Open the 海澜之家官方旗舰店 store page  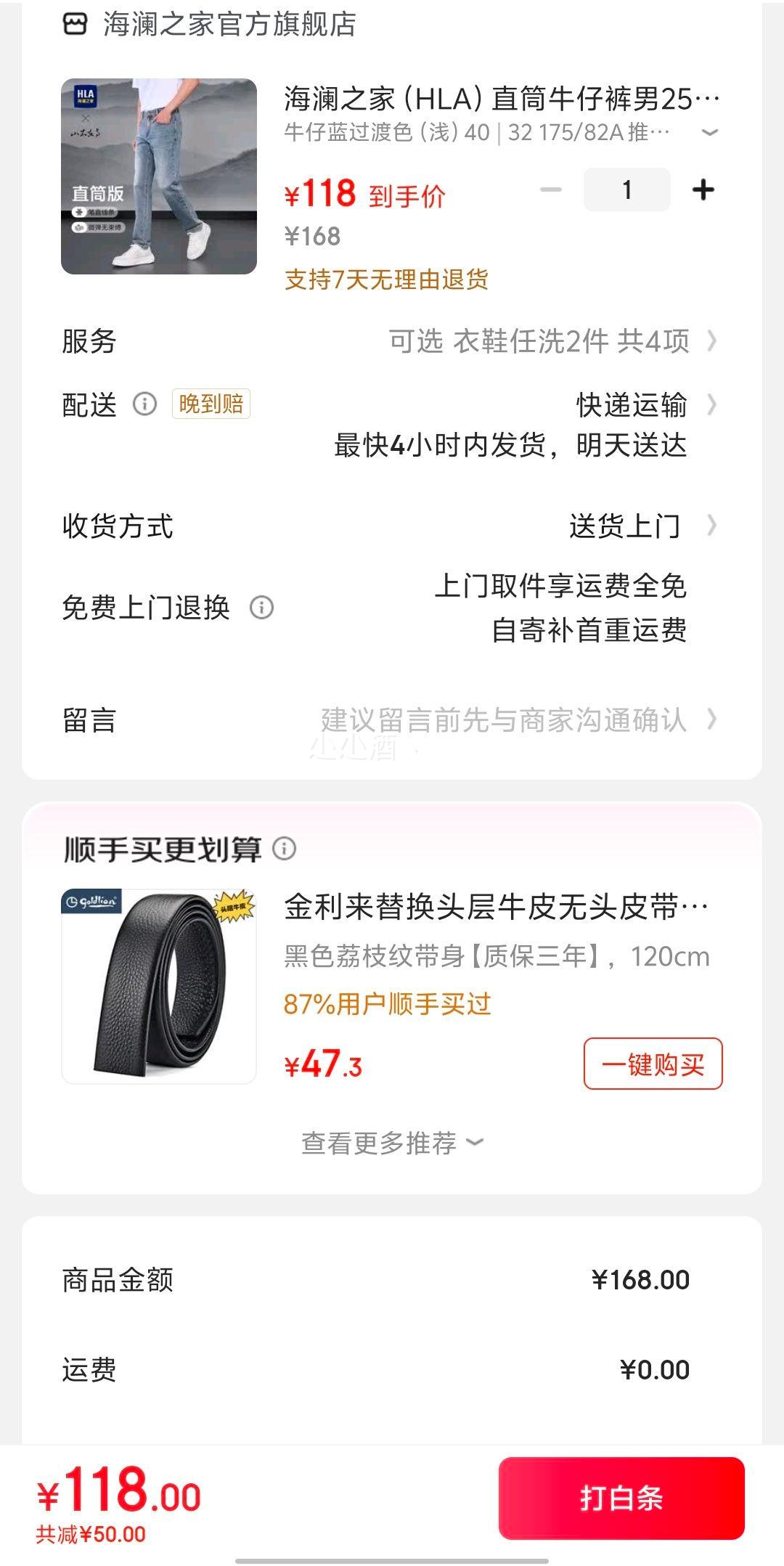tap(209, 25)
